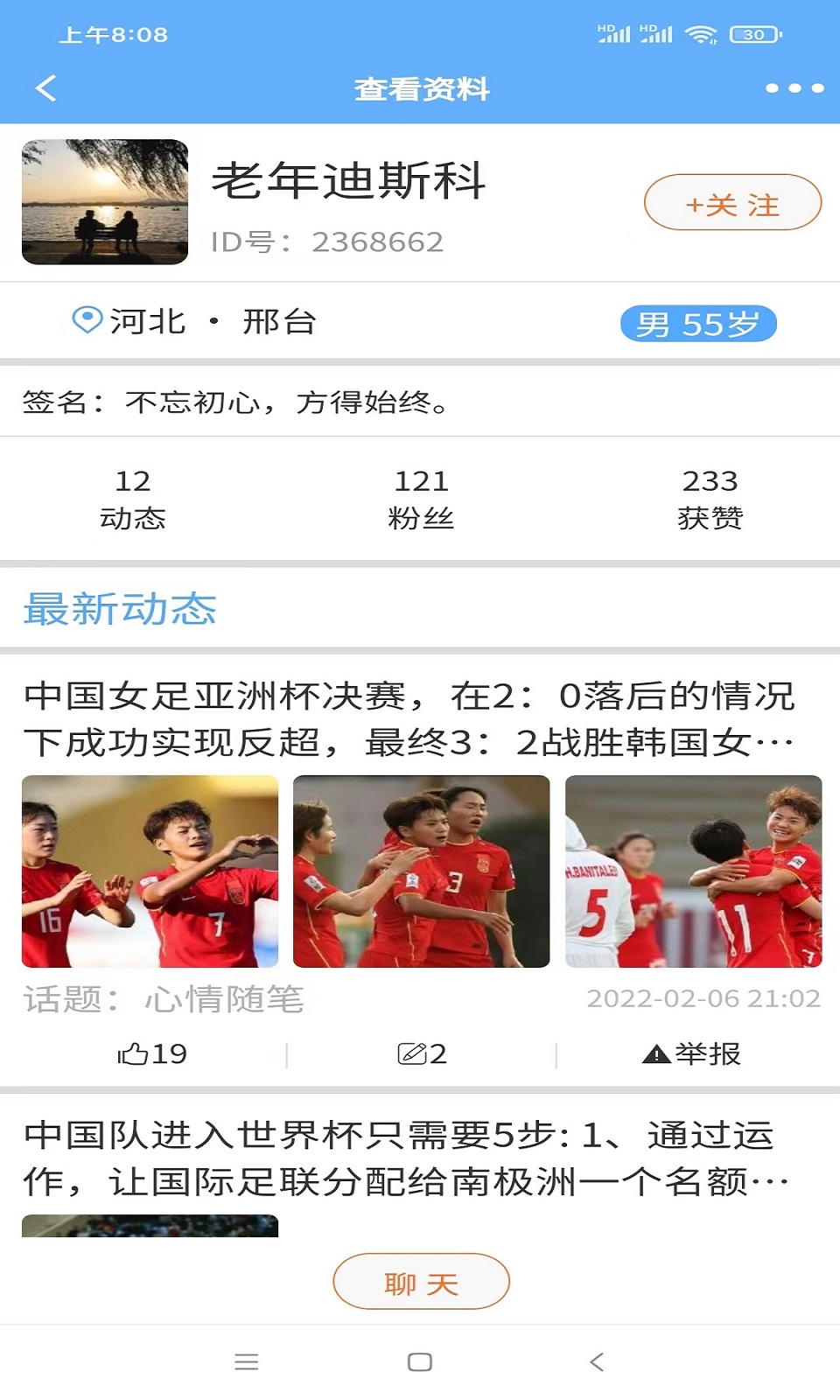Open the 121 粉丝 followers list
This screenshot has height=1400, width=840.
pyautogui.click(x=421, y=499)
